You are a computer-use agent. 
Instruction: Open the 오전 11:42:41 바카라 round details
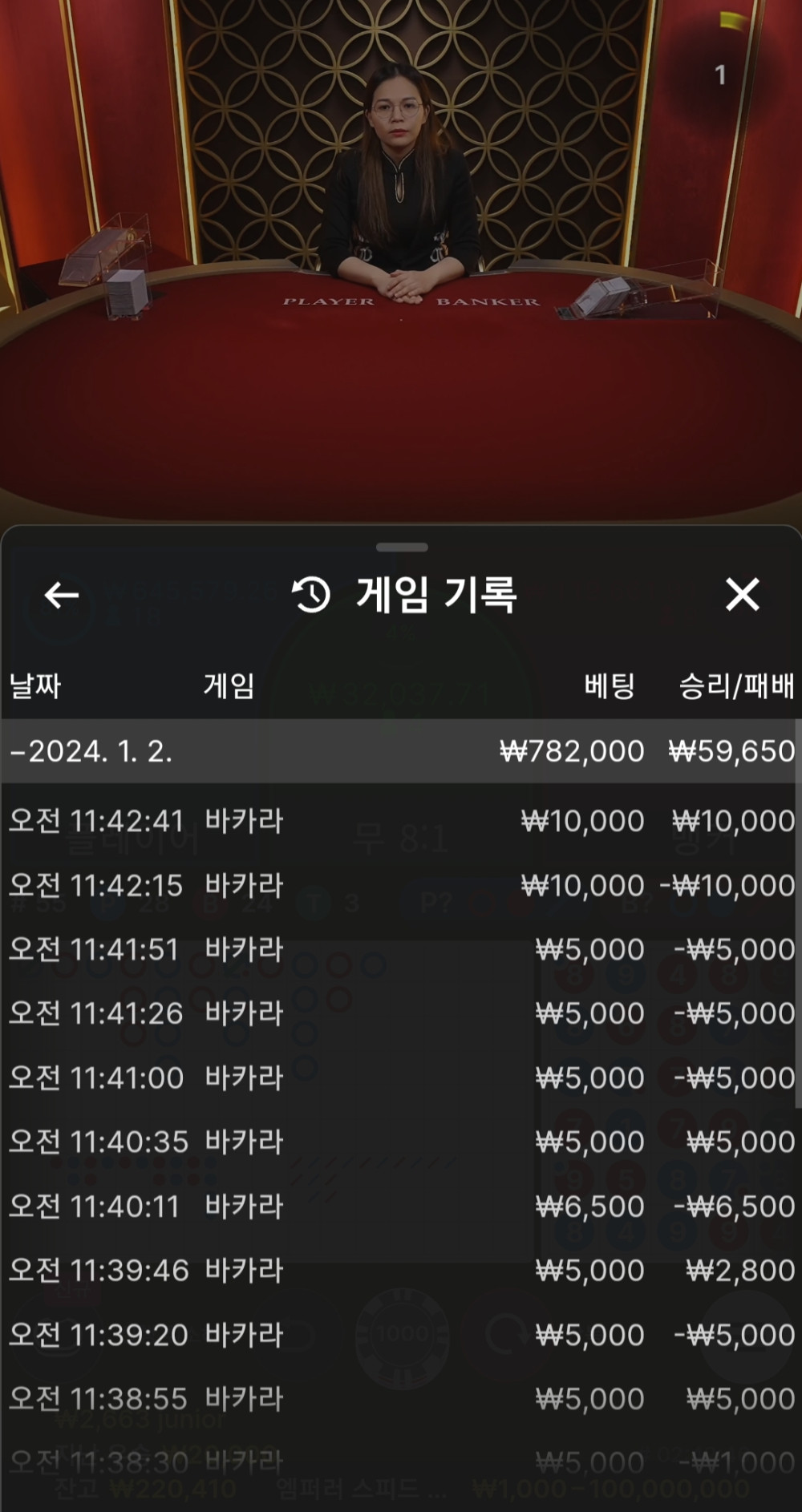point(401,821)
